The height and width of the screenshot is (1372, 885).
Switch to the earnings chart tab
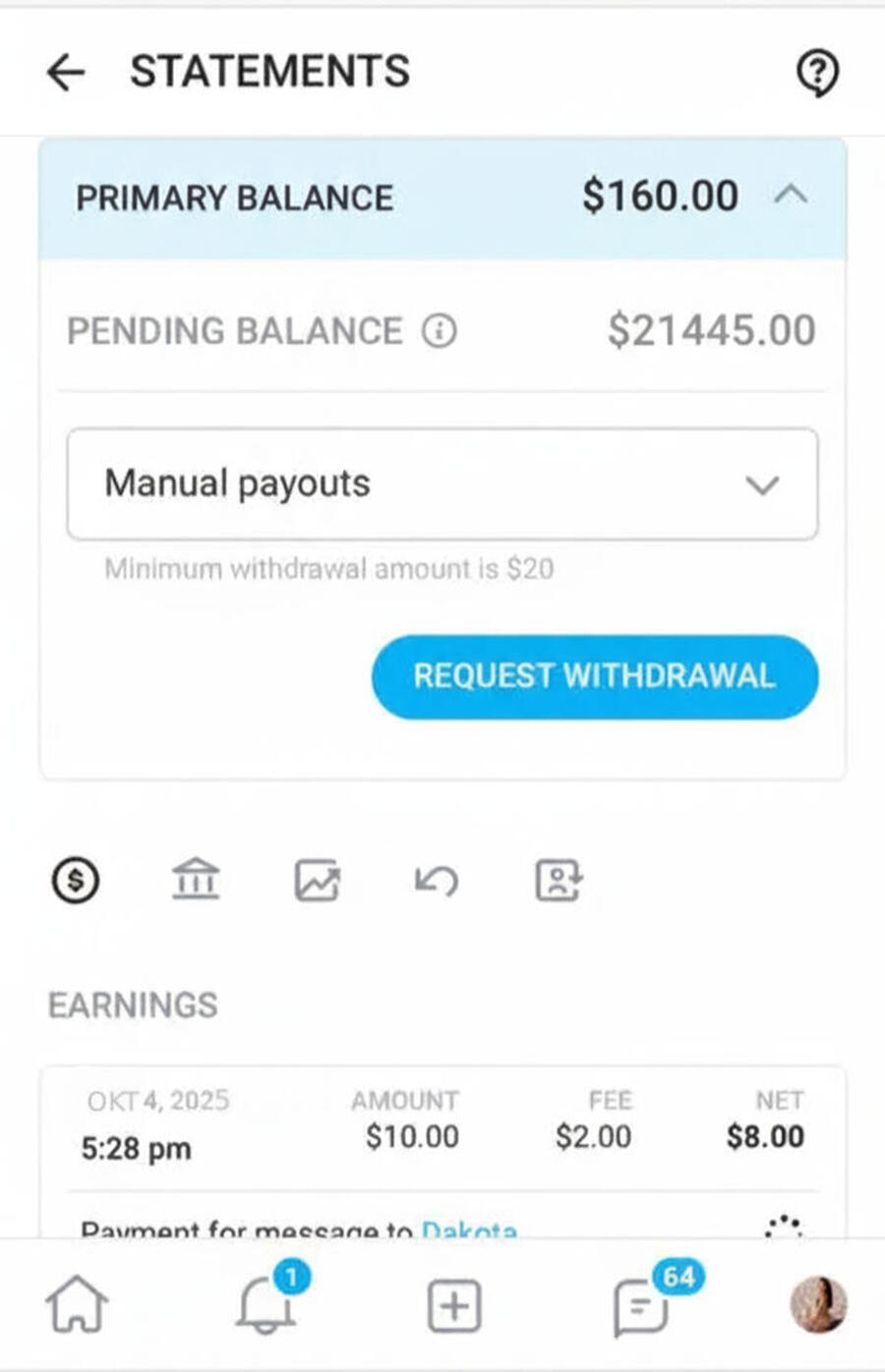[x=318, y=880]
